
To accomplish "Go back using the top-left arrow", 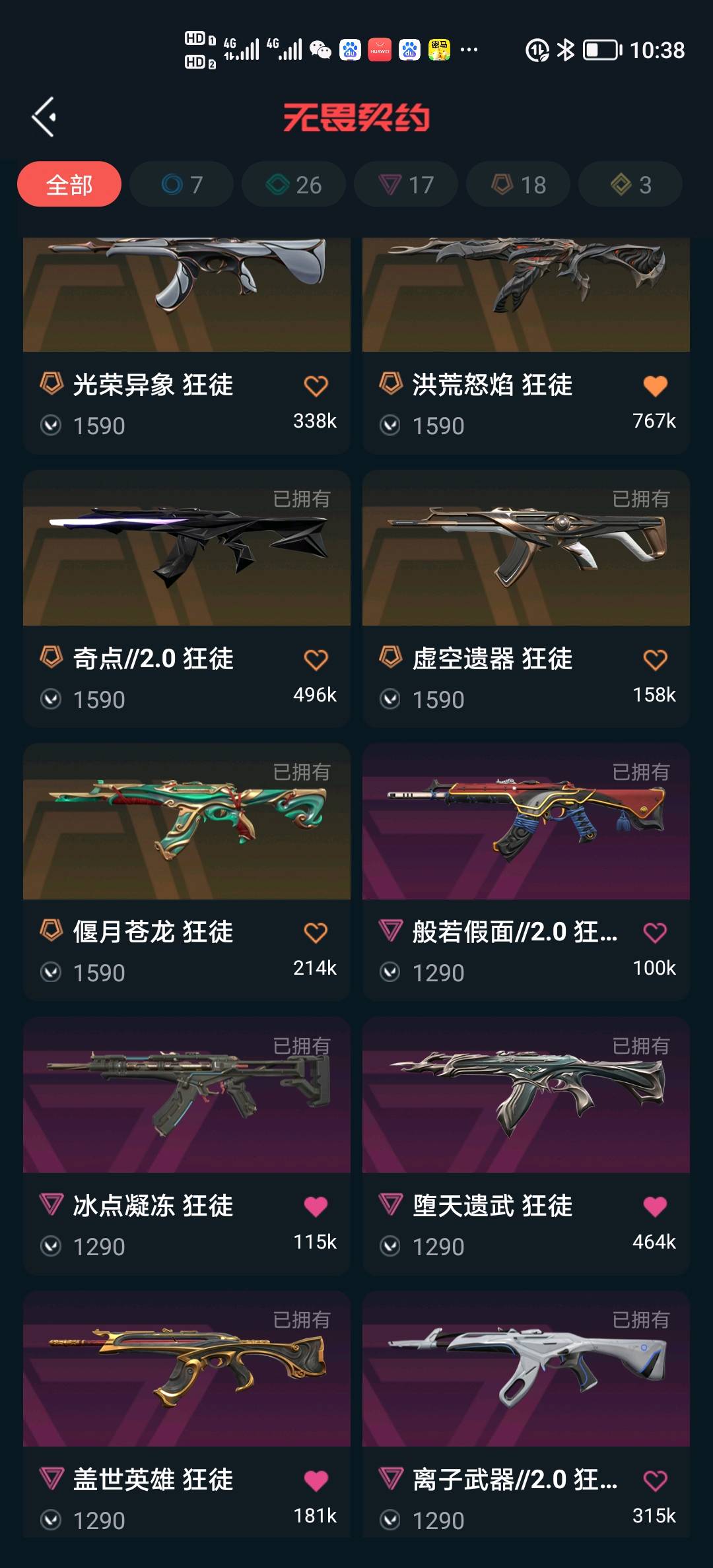I will point(44,117).
